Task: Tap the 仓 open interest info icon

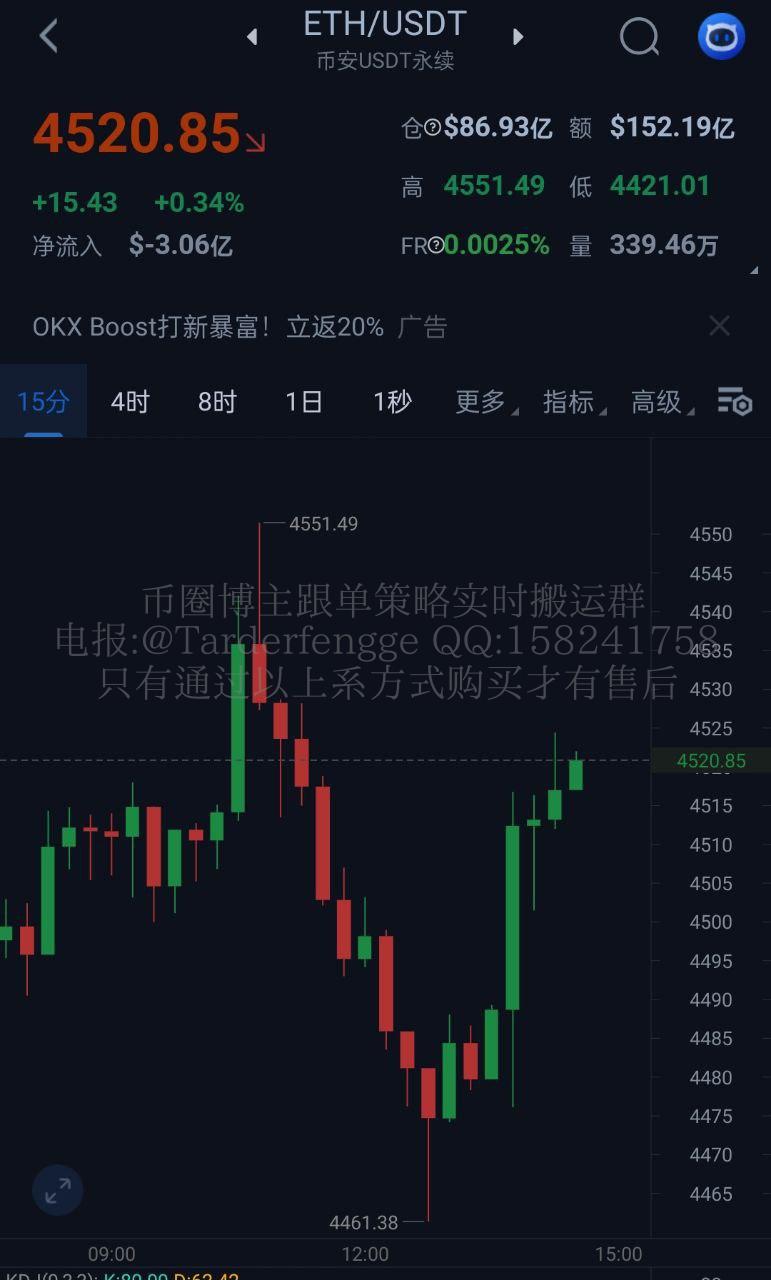Action: click(x=432, y=128)
